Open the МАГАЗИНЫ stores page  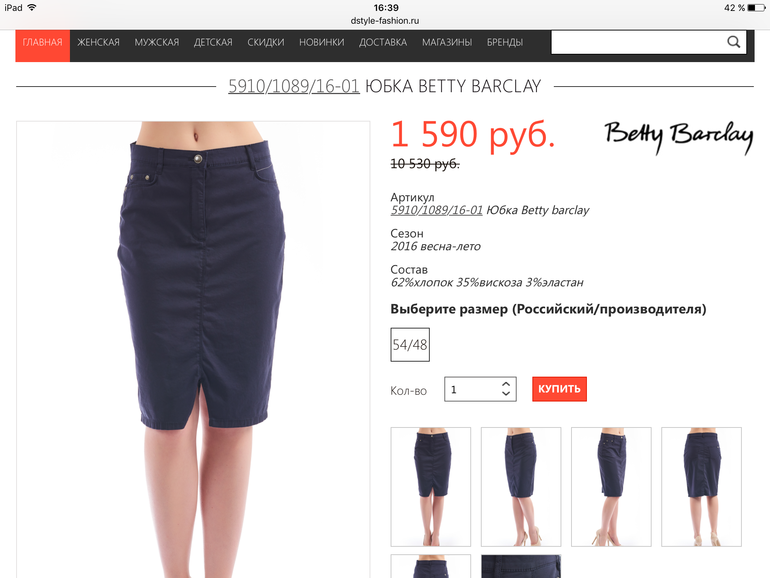(x=447, y=42)
